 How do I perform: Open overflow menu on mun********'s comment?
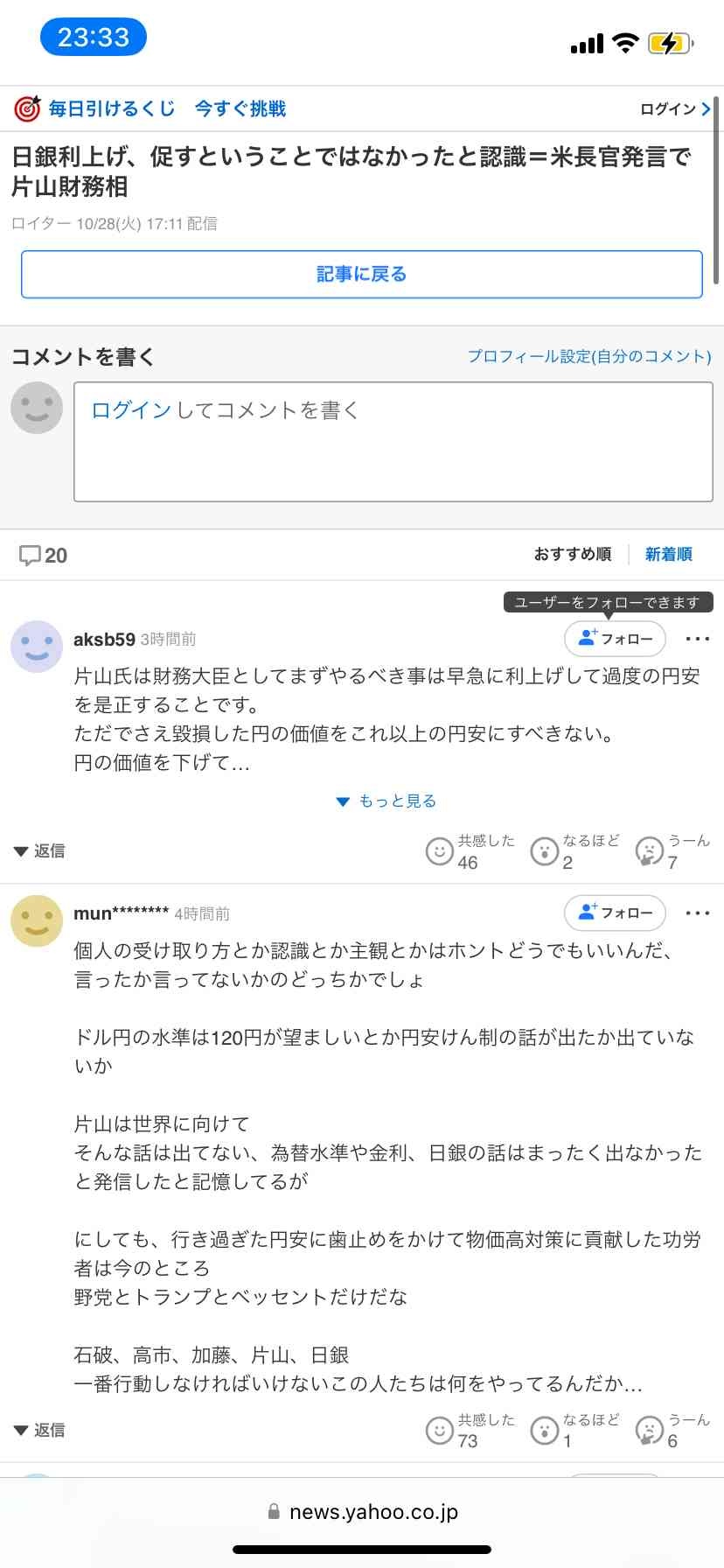[697, 913]
